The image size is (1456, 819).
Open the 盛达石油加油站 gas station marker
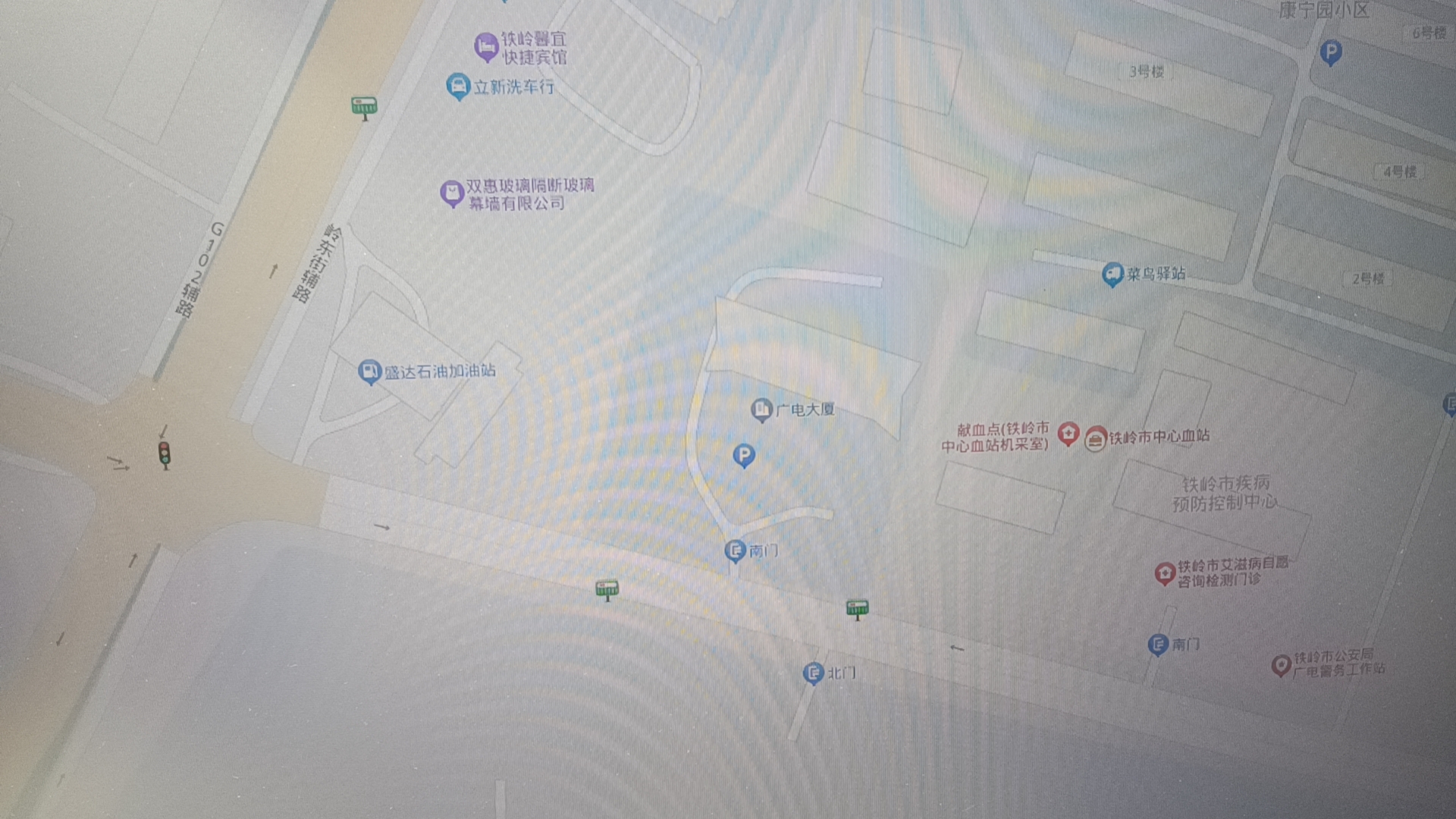point(369,371)
